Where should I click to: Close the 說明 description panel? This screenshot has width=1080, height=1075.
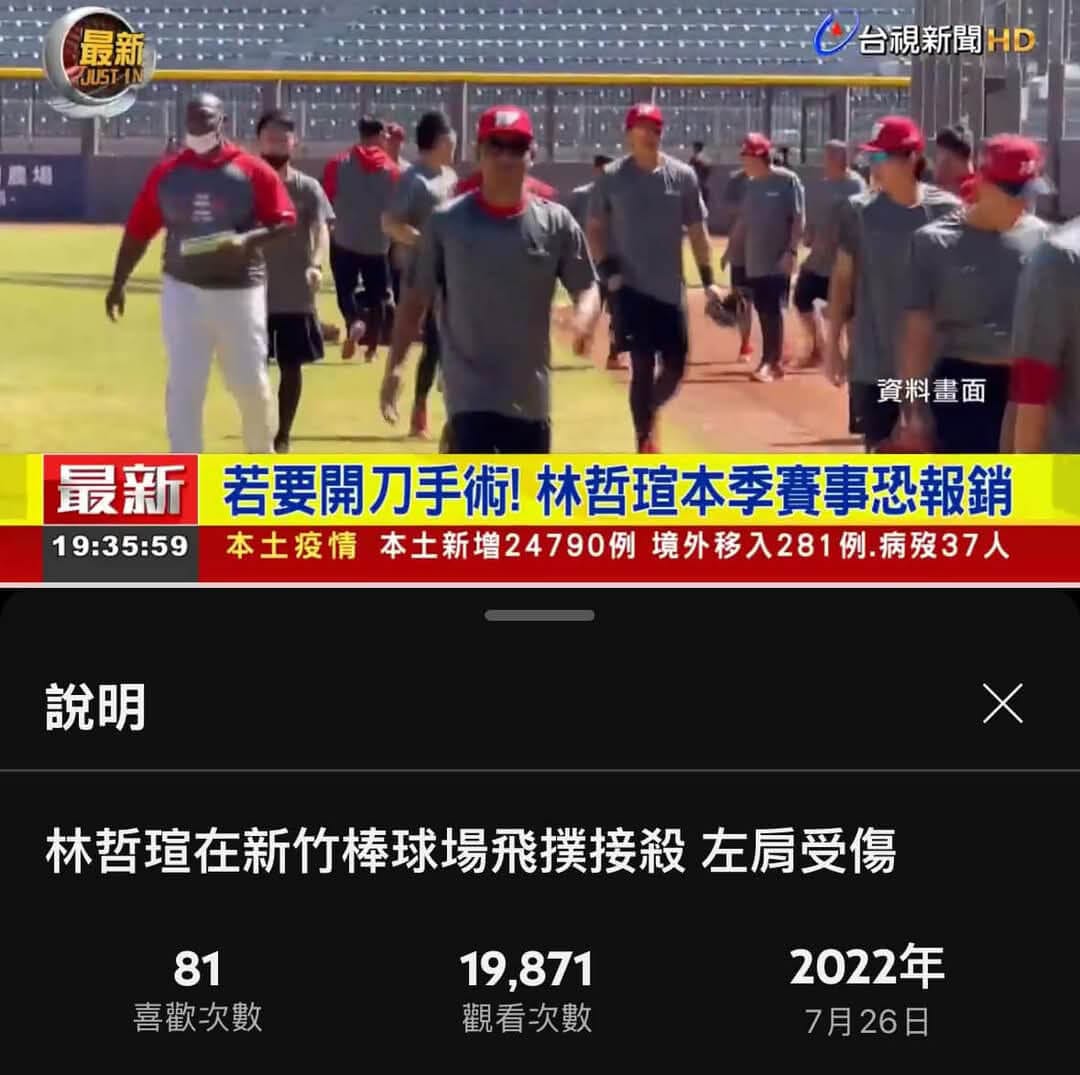[x=1002, y=704]
